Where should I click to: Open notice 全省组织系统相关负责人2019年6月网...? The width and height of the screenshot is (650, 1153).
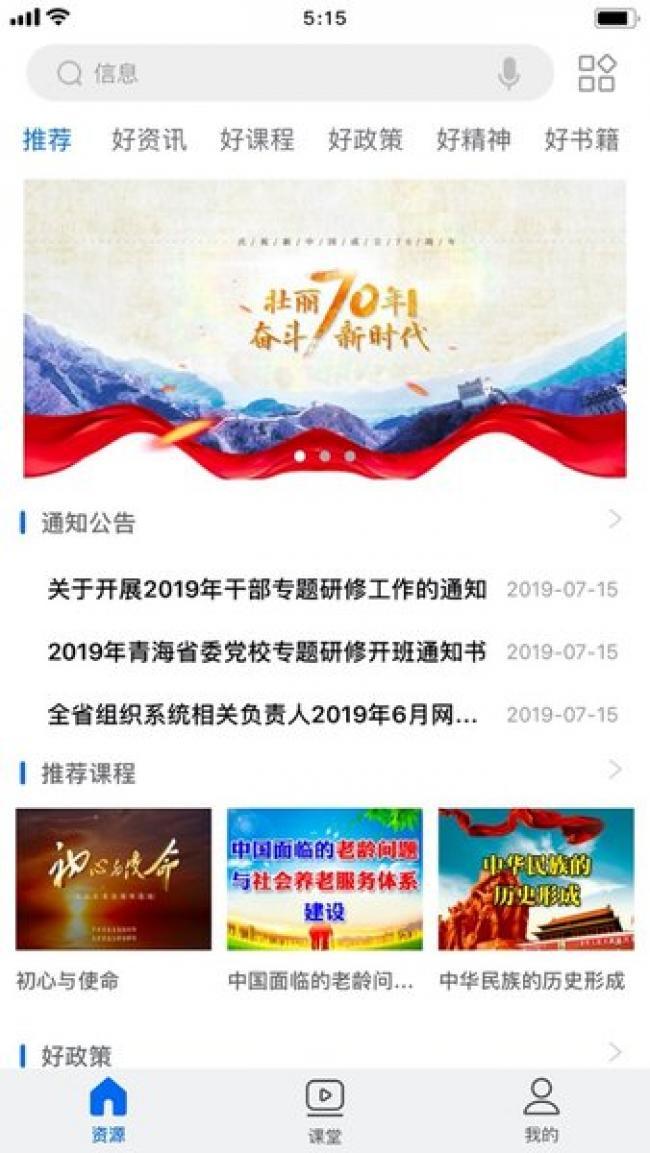(x=263, y=715)
